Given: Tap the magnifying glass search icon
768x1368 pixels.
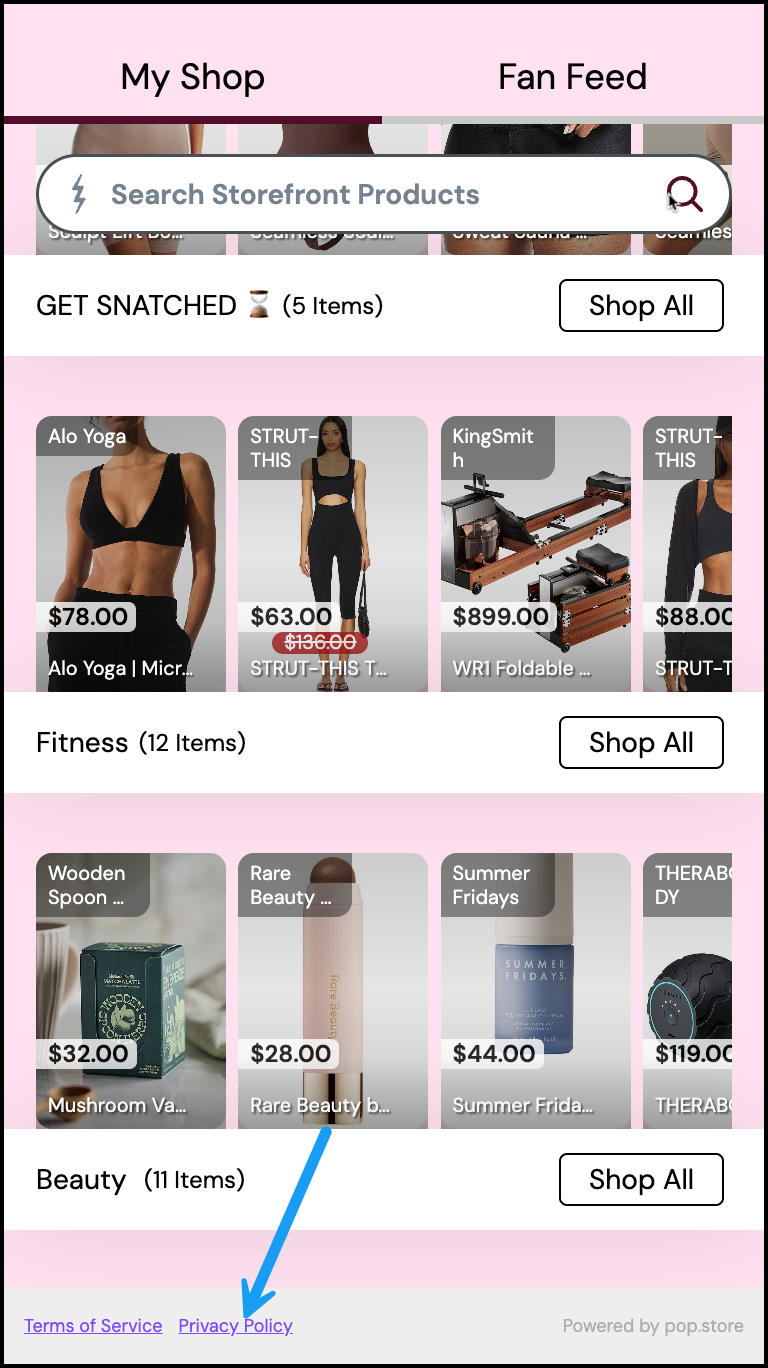Looking at the screenshot, I should 685,194.
